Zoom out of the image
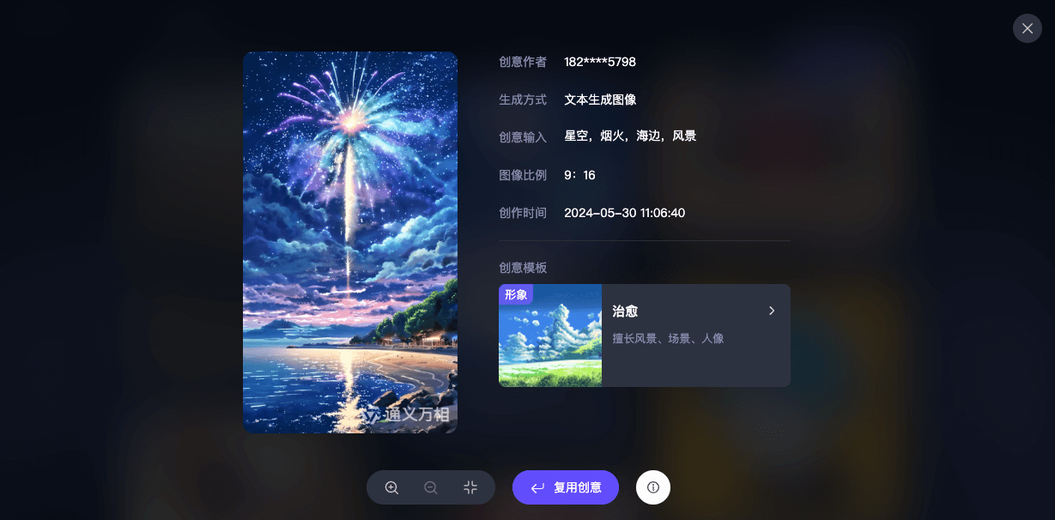 pos(431,488)
